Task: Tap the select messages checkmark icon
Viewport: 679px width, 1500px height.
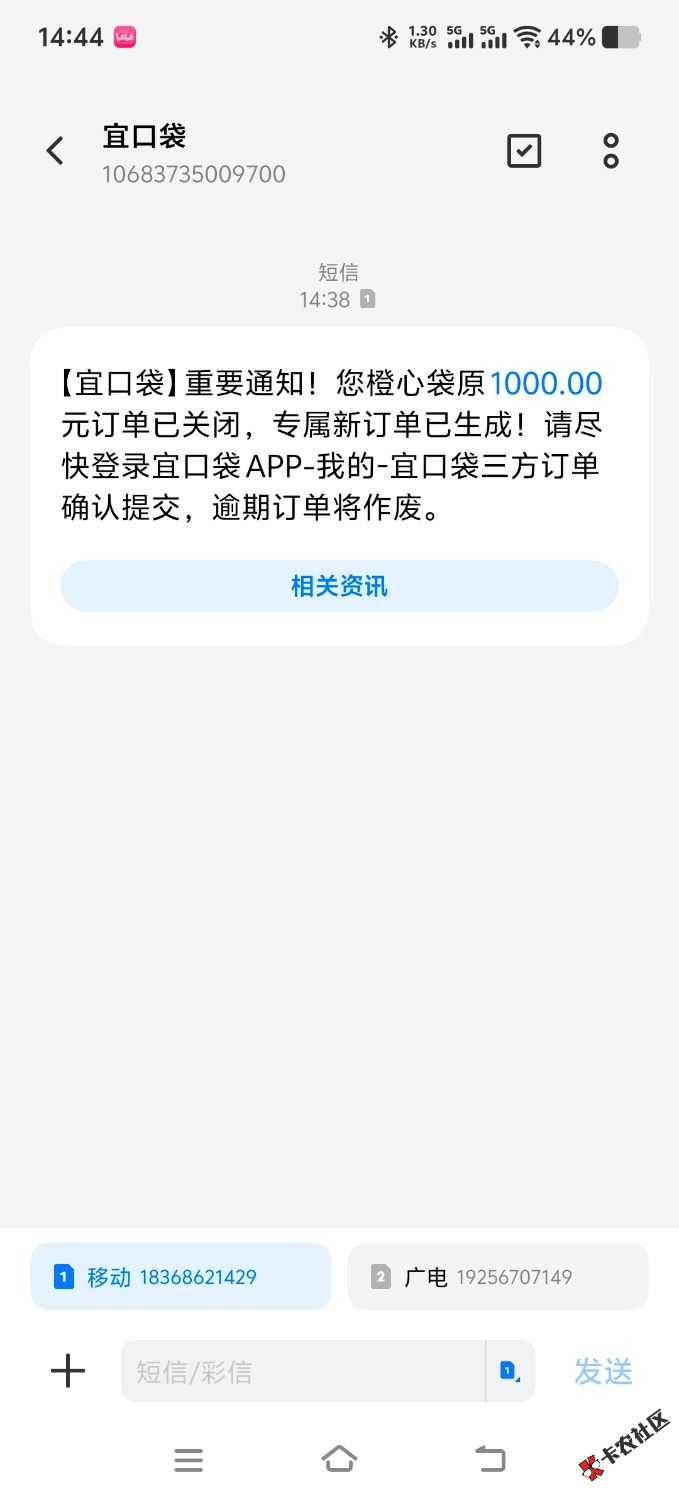Action: [524, 151]
